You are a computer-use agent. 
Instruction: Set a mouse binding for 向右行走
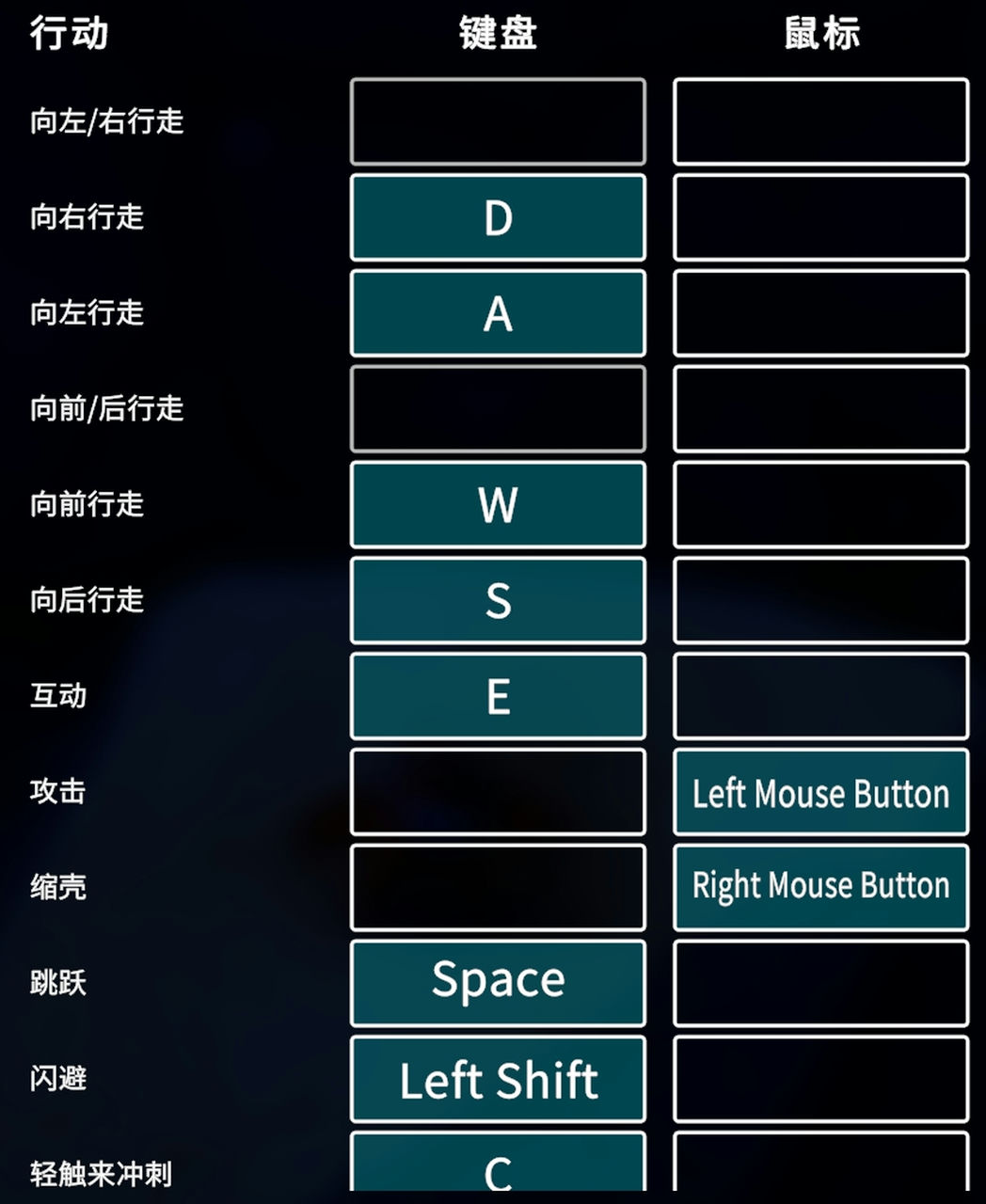(820, 217)
